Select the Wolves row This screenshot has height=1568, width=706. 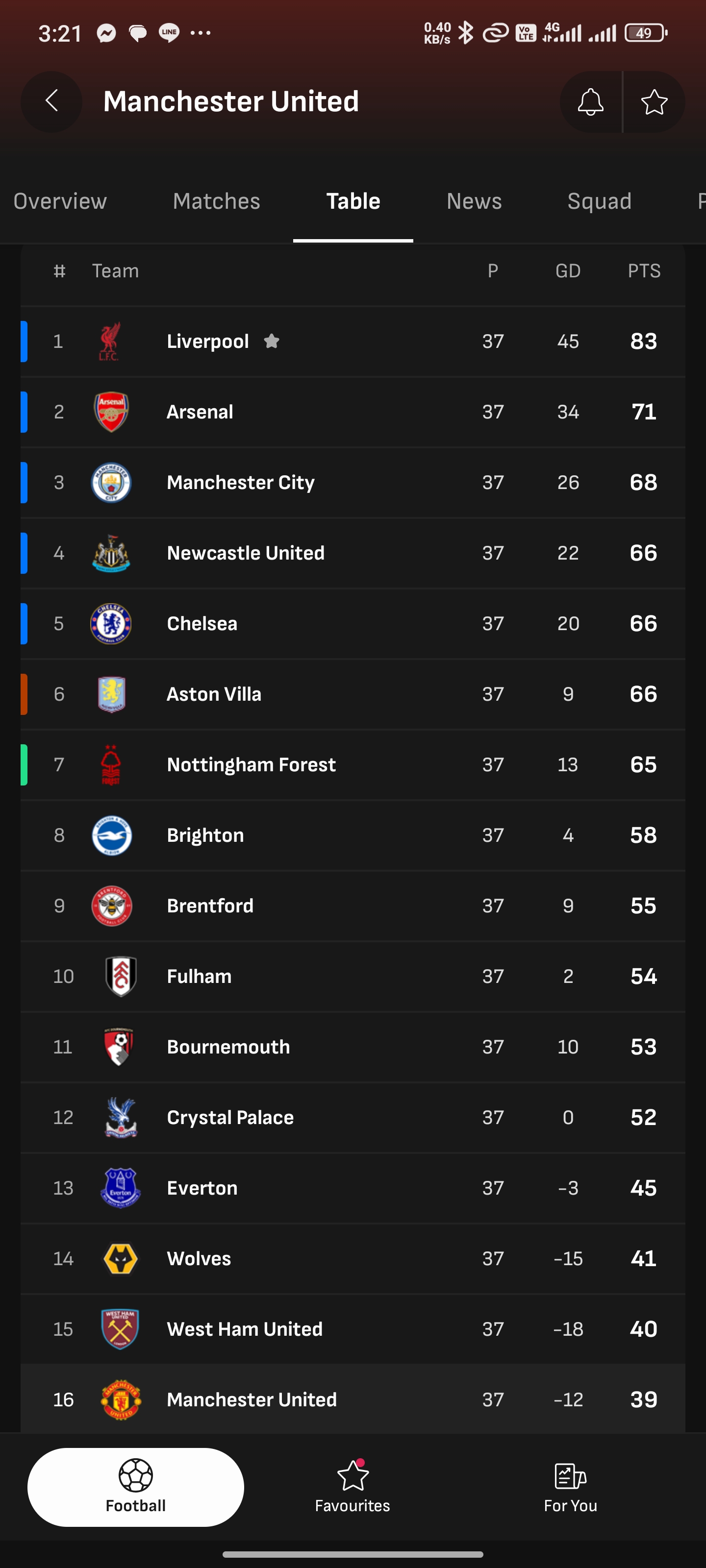pos(353,1259)
